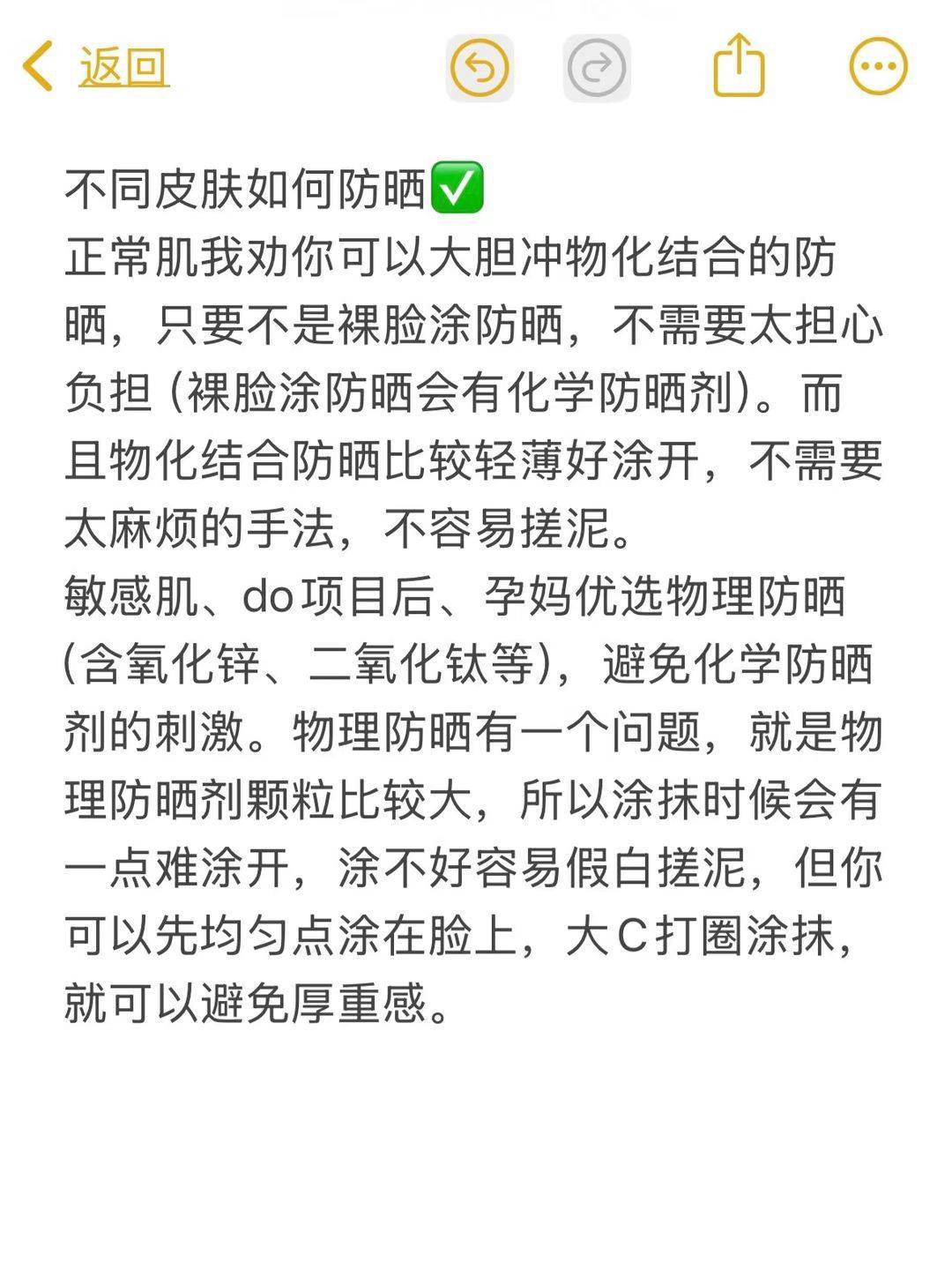Image resolution: width=952 pixels, height=1270 pixels.
Task: Redo the last edit
Action: pyautogui.click(x=597, y=68)
